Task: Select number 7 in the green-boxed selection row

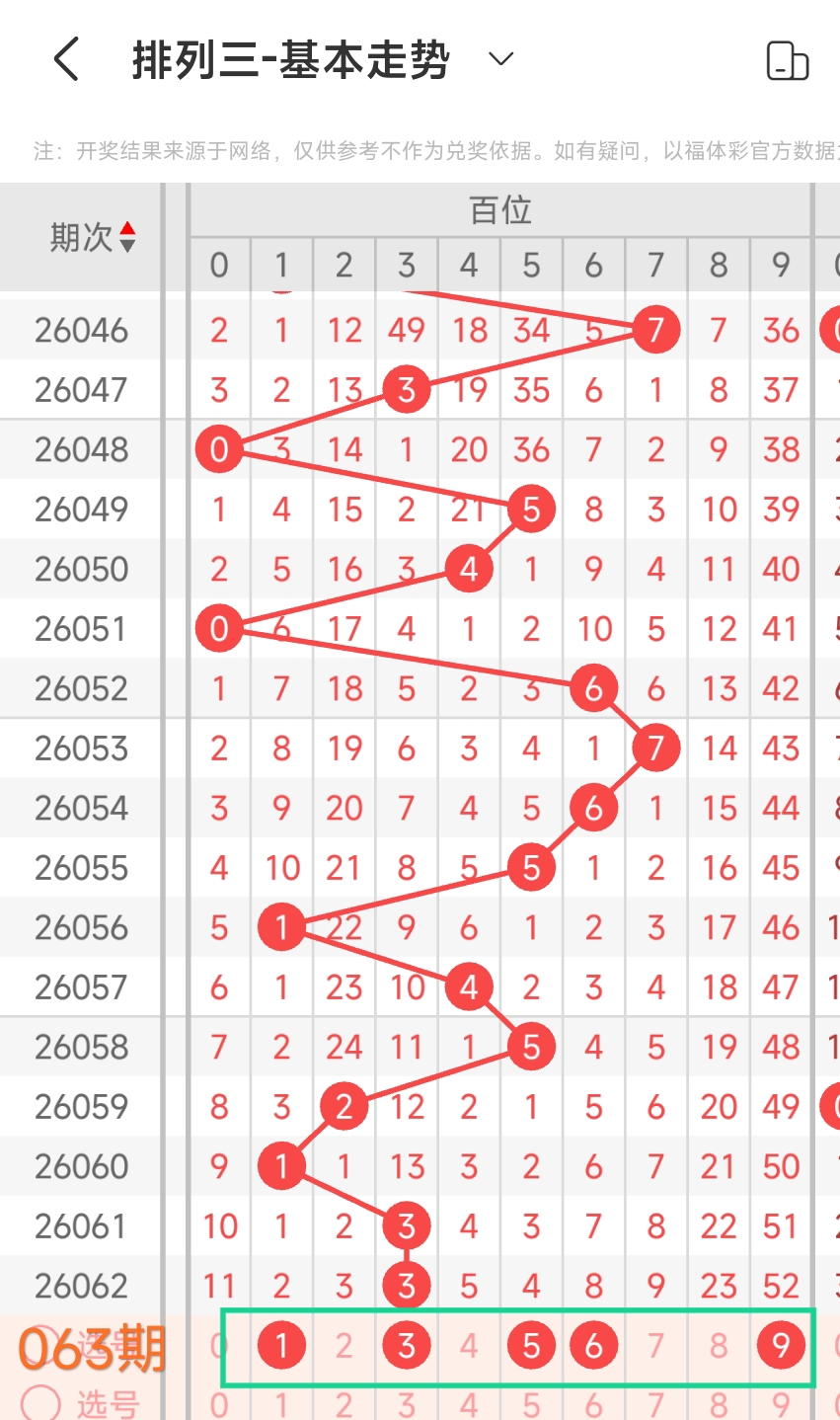Action: pyautogui.click(x=655, y=1345)
